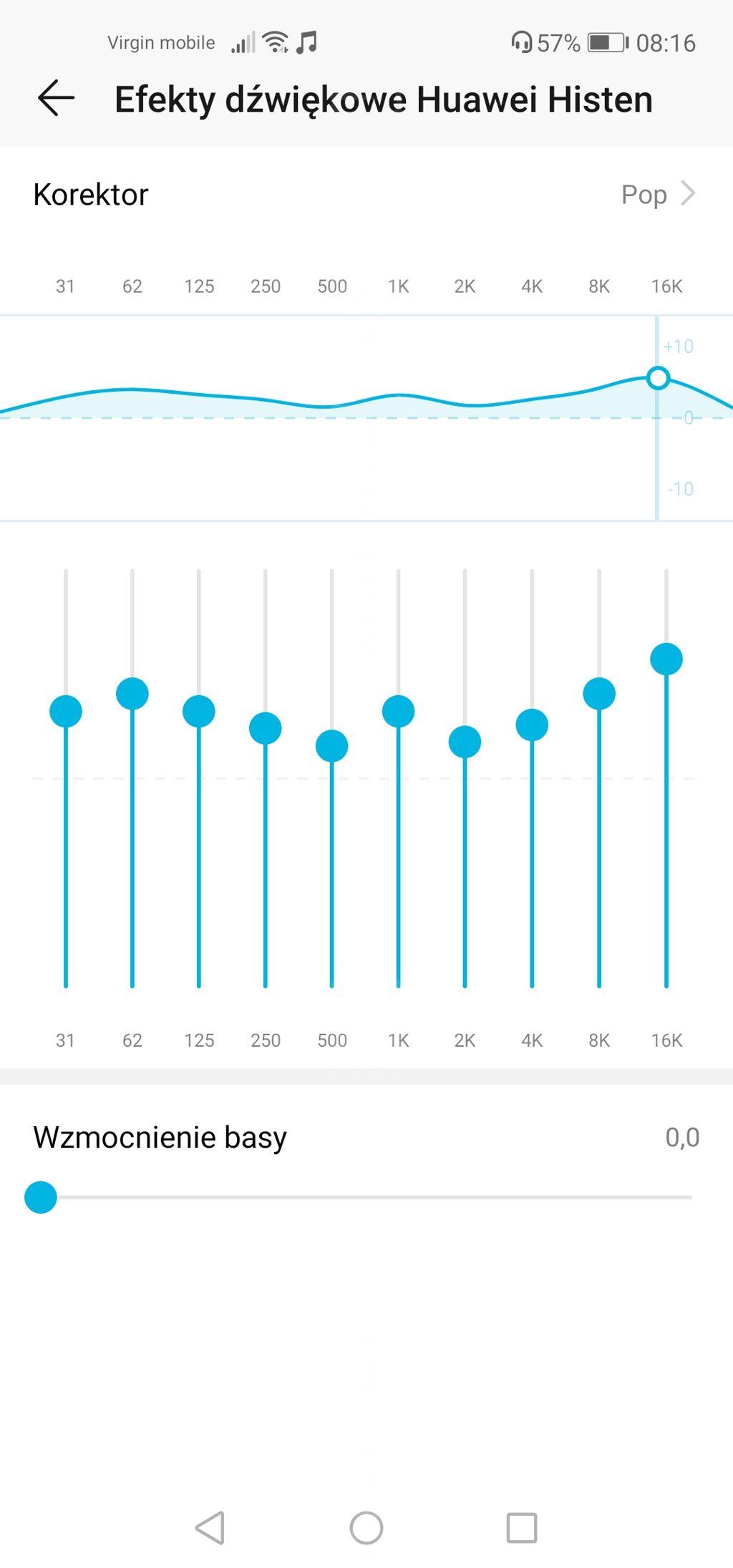Tap the 16K equalizer slider knob
Image resolution: width=733 pixels, height=1568 pixels.
click(x=666, y=659)
